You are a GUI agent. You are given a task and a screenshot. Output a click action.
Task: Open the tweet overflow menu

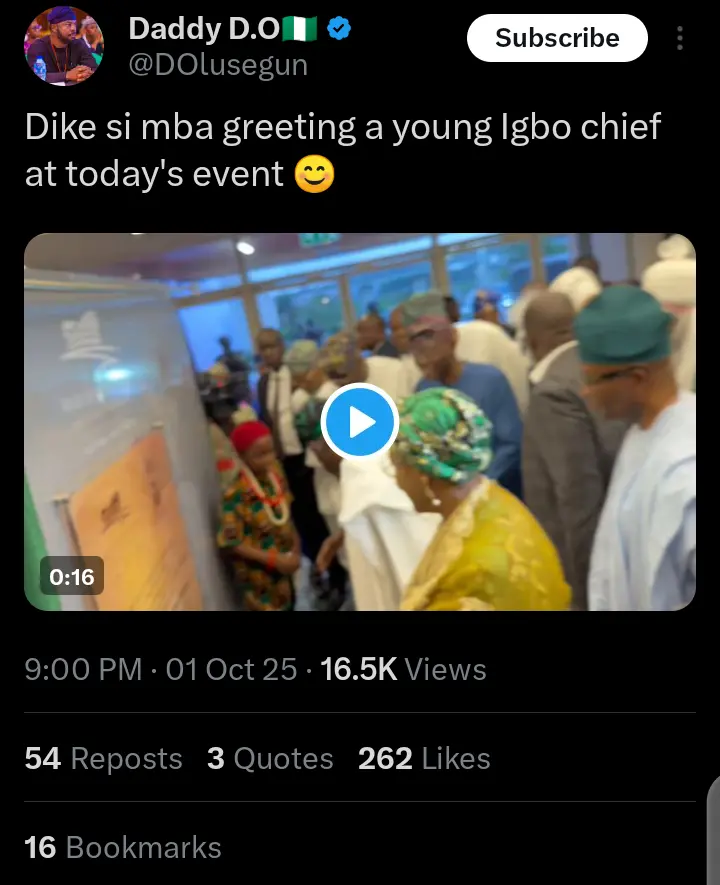click(681, 39)
